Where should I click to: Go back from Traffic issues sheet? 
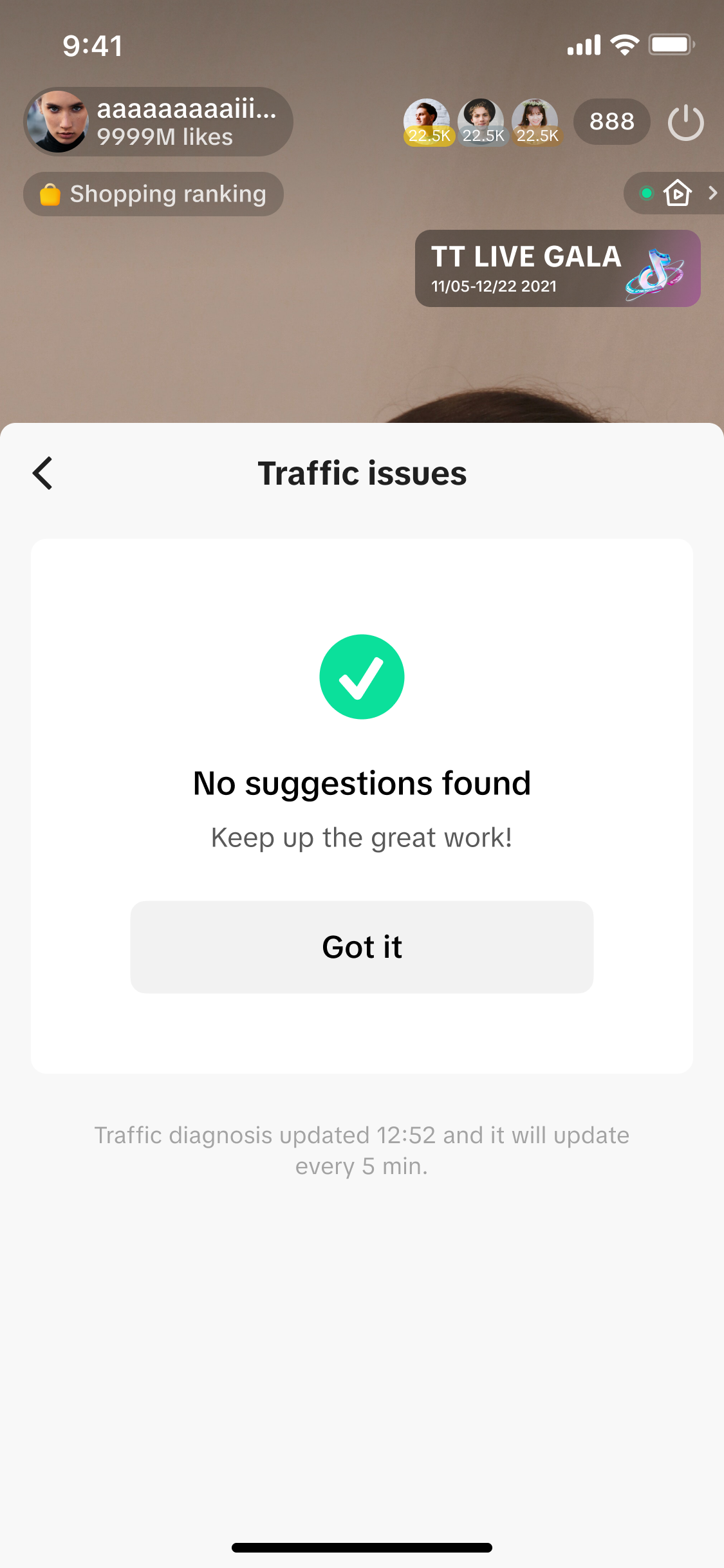[43, 474]
